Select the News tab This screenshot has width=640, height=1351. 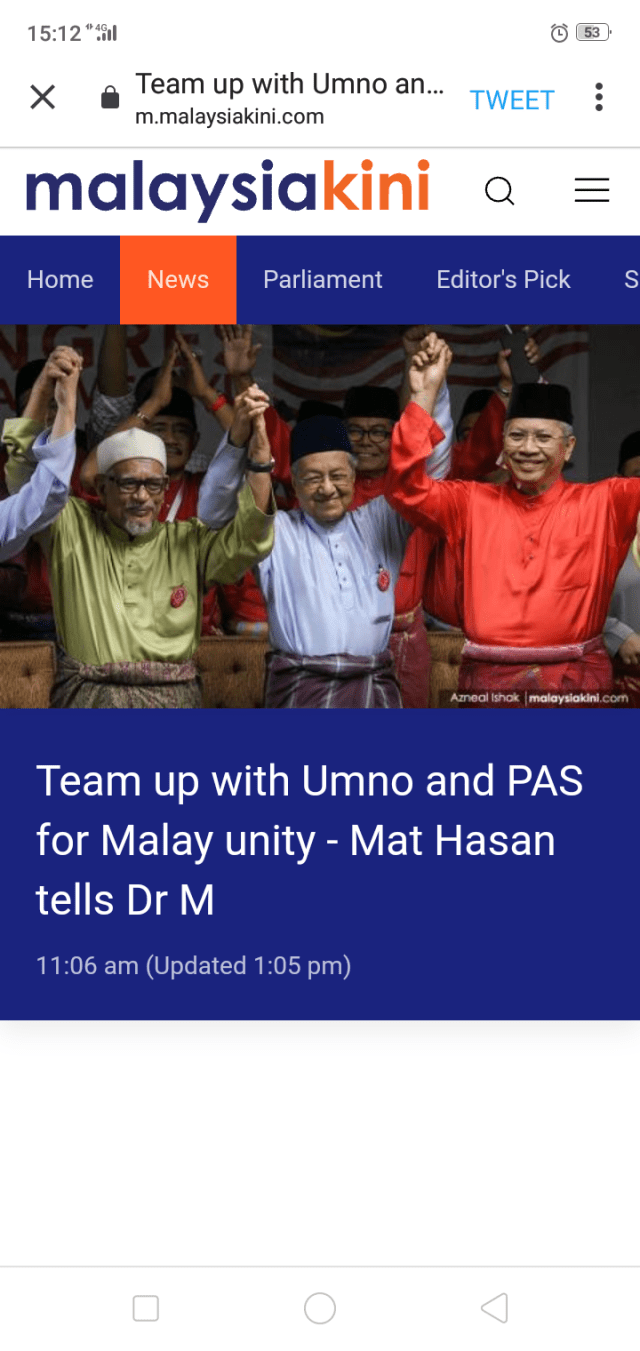pos(178,280)
